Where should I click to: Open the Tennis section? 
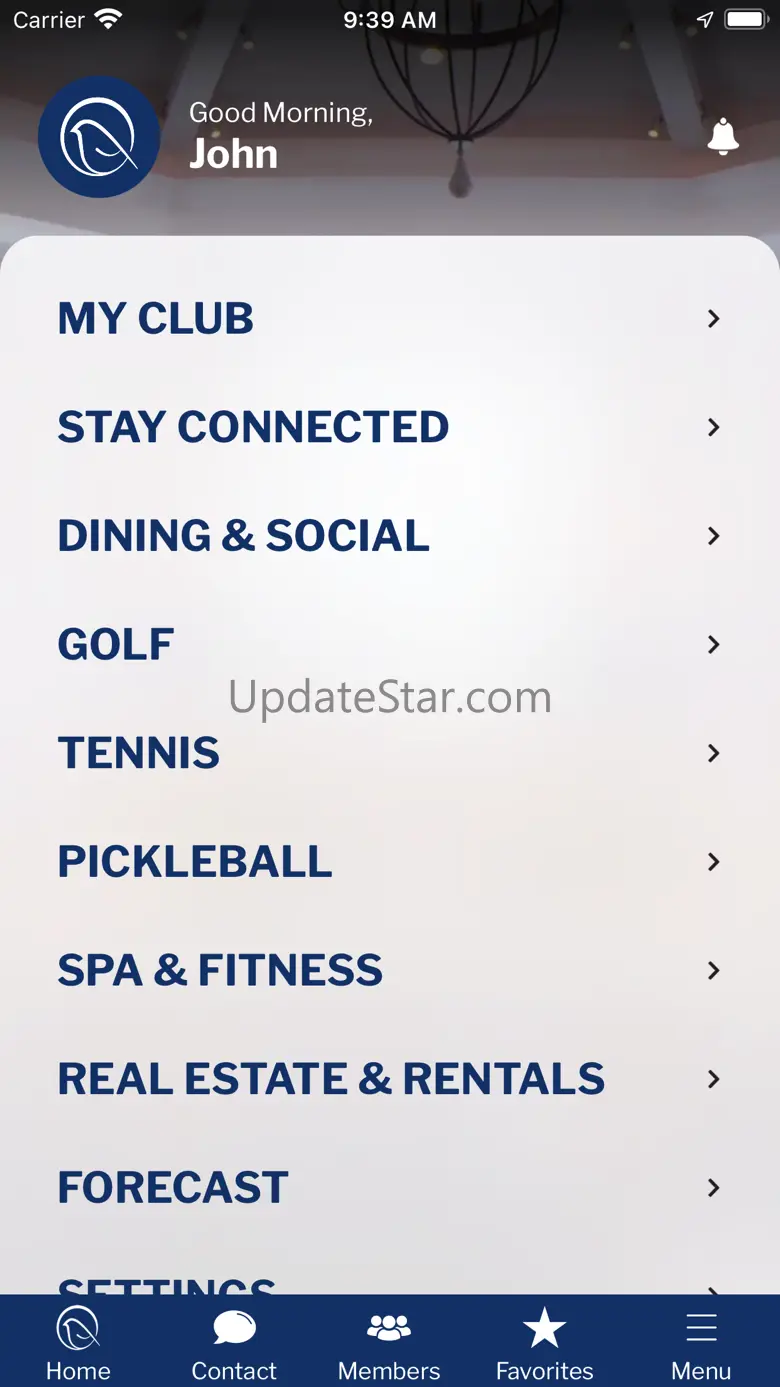click(389, 753)
